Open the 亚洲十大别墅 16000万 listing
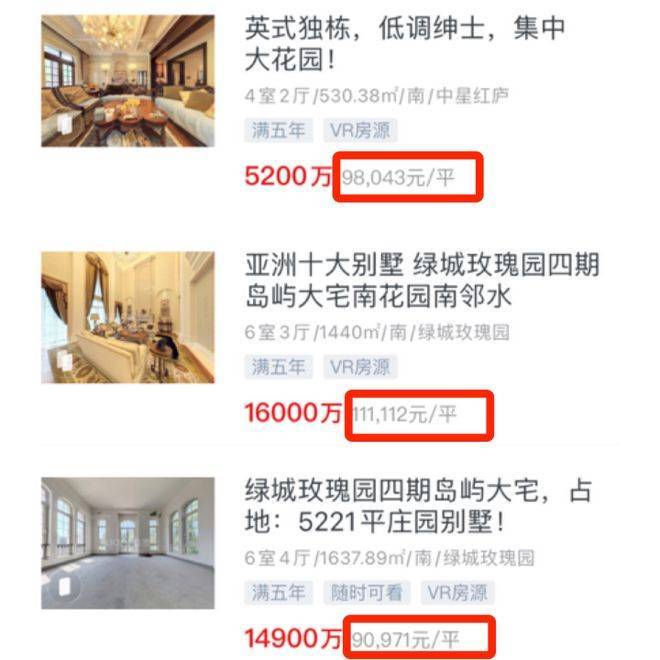Image resolution: width=660 pixels, height=660 pixels. [421, 281]
